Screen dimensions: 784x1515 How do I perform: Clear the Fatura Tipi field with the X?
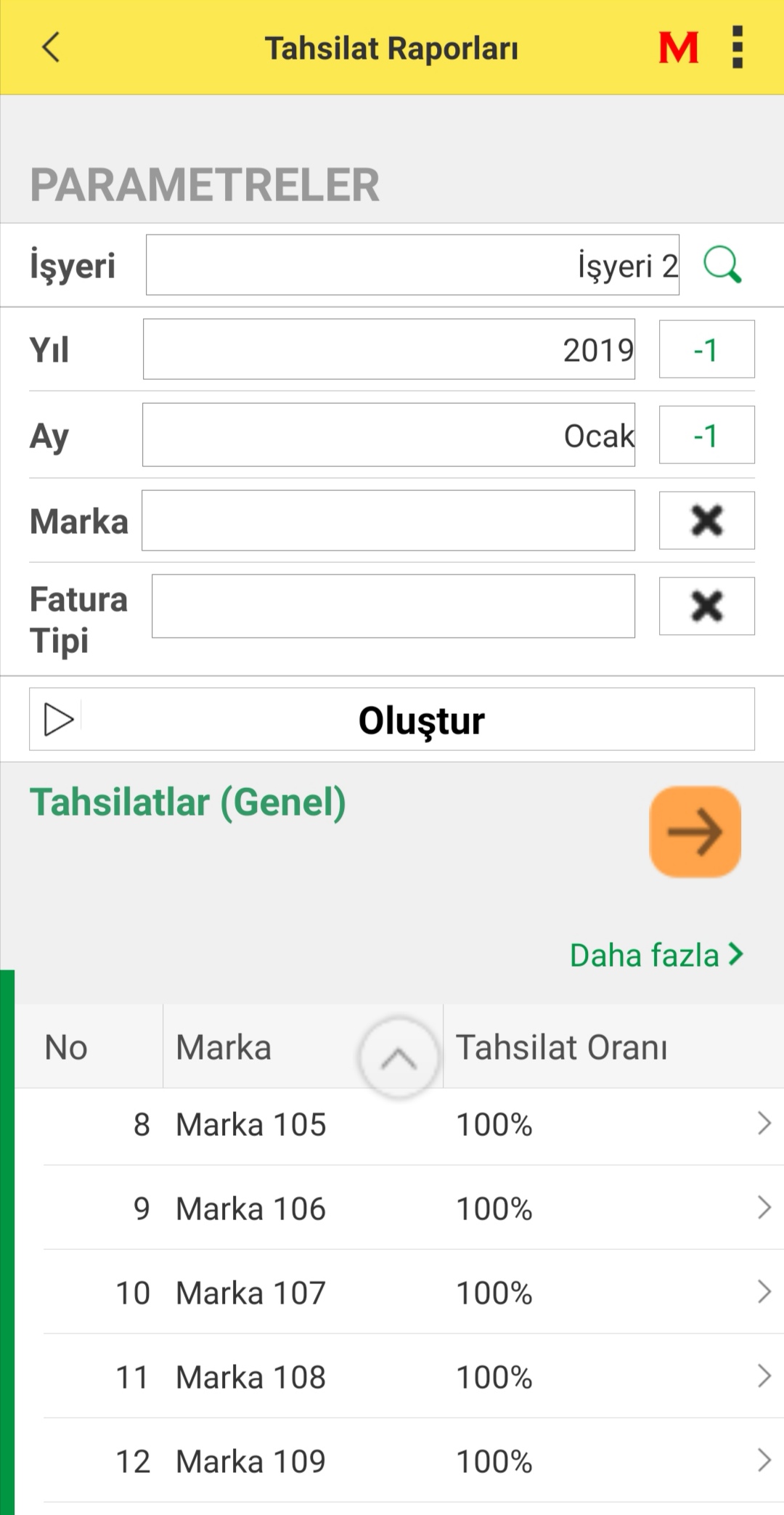tap(706, 606)
